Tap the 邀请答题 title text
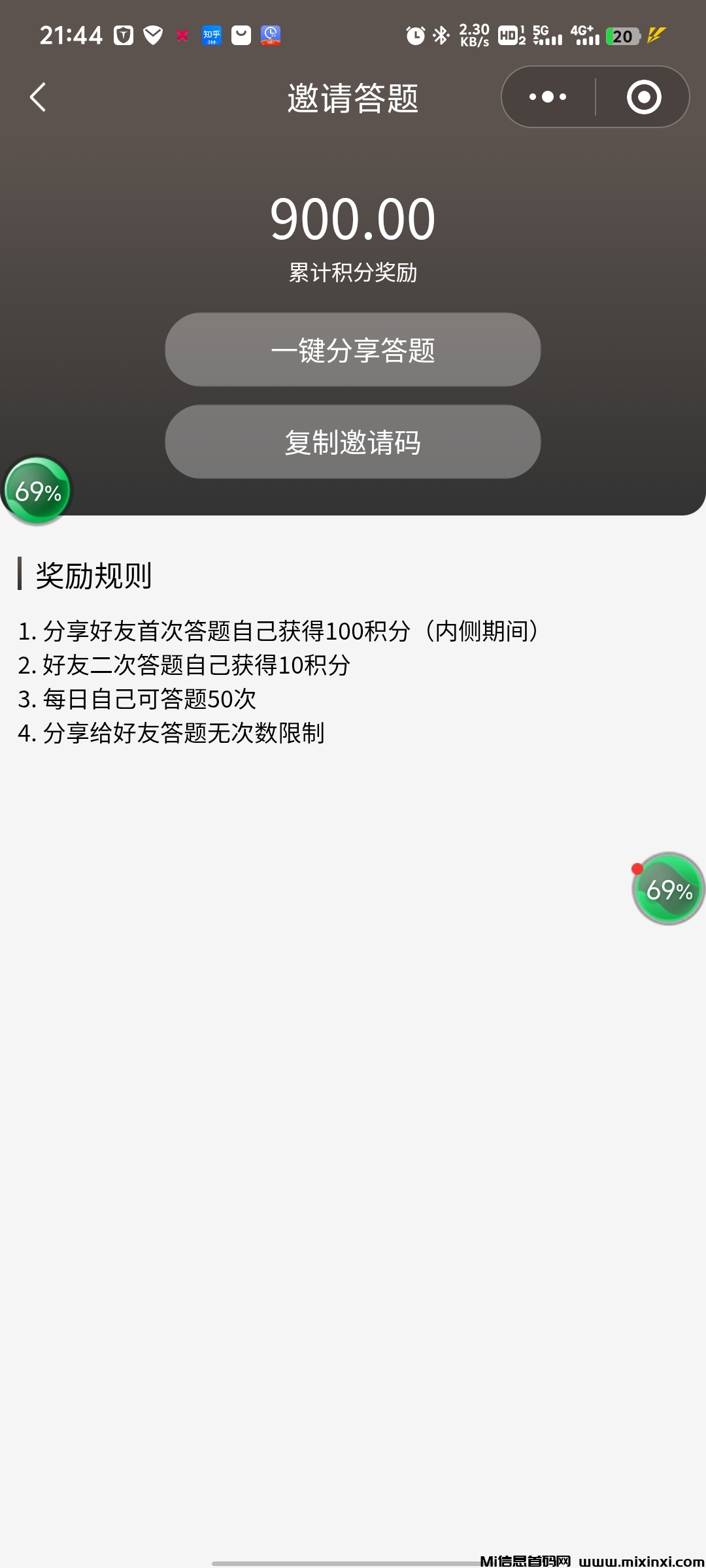The width and height of the screenshot is (706, 1568). (353, 98)
